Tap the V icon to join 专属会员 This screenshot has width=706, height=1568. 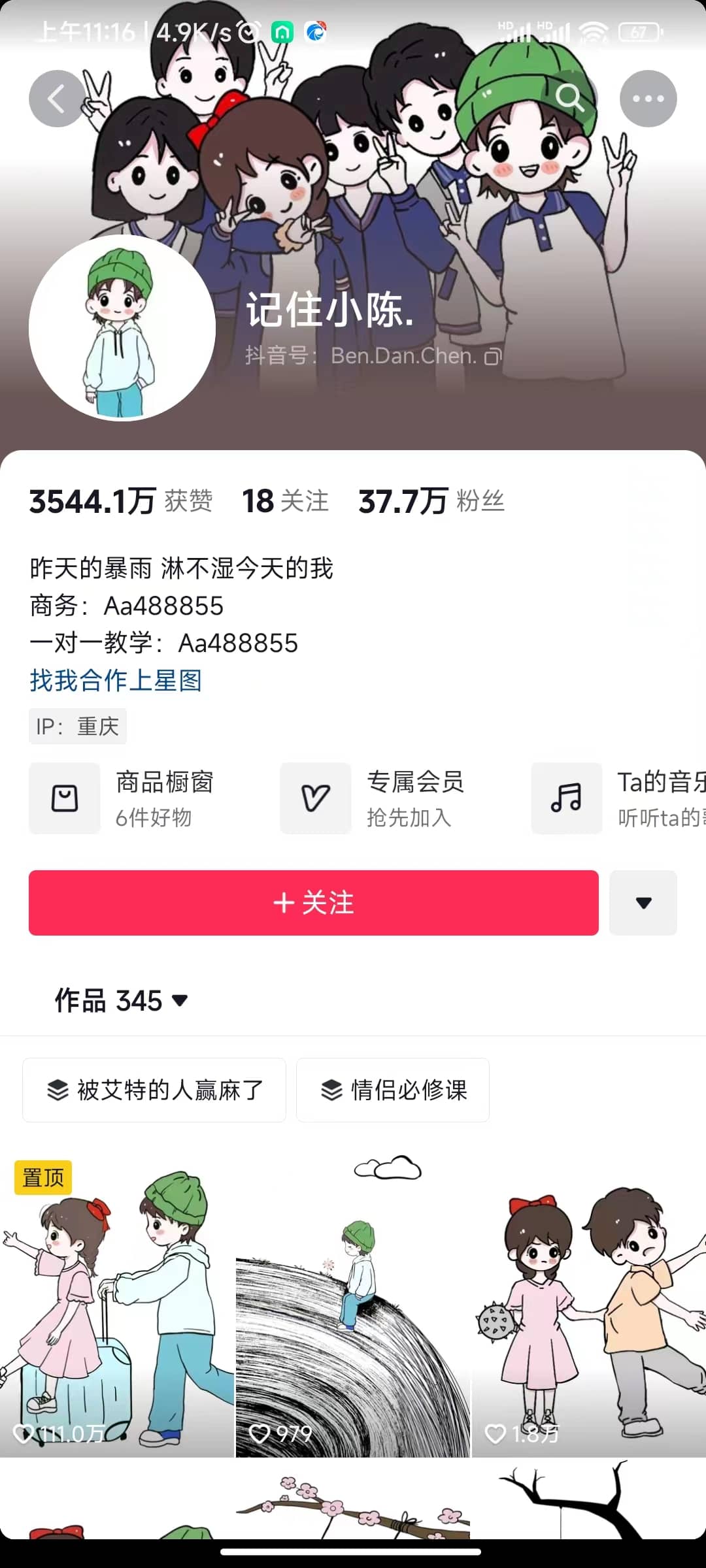315,798
